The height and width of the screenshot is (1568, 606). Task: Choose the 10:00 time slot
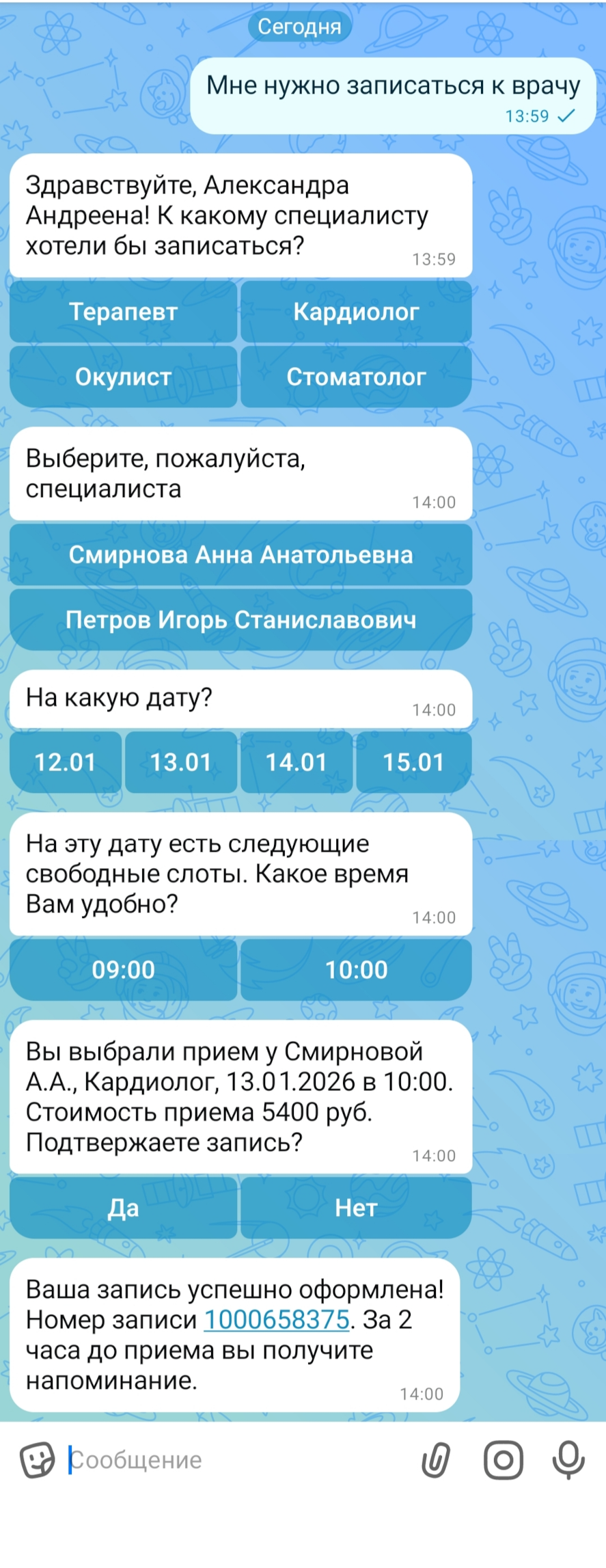[x=356, y=970]
